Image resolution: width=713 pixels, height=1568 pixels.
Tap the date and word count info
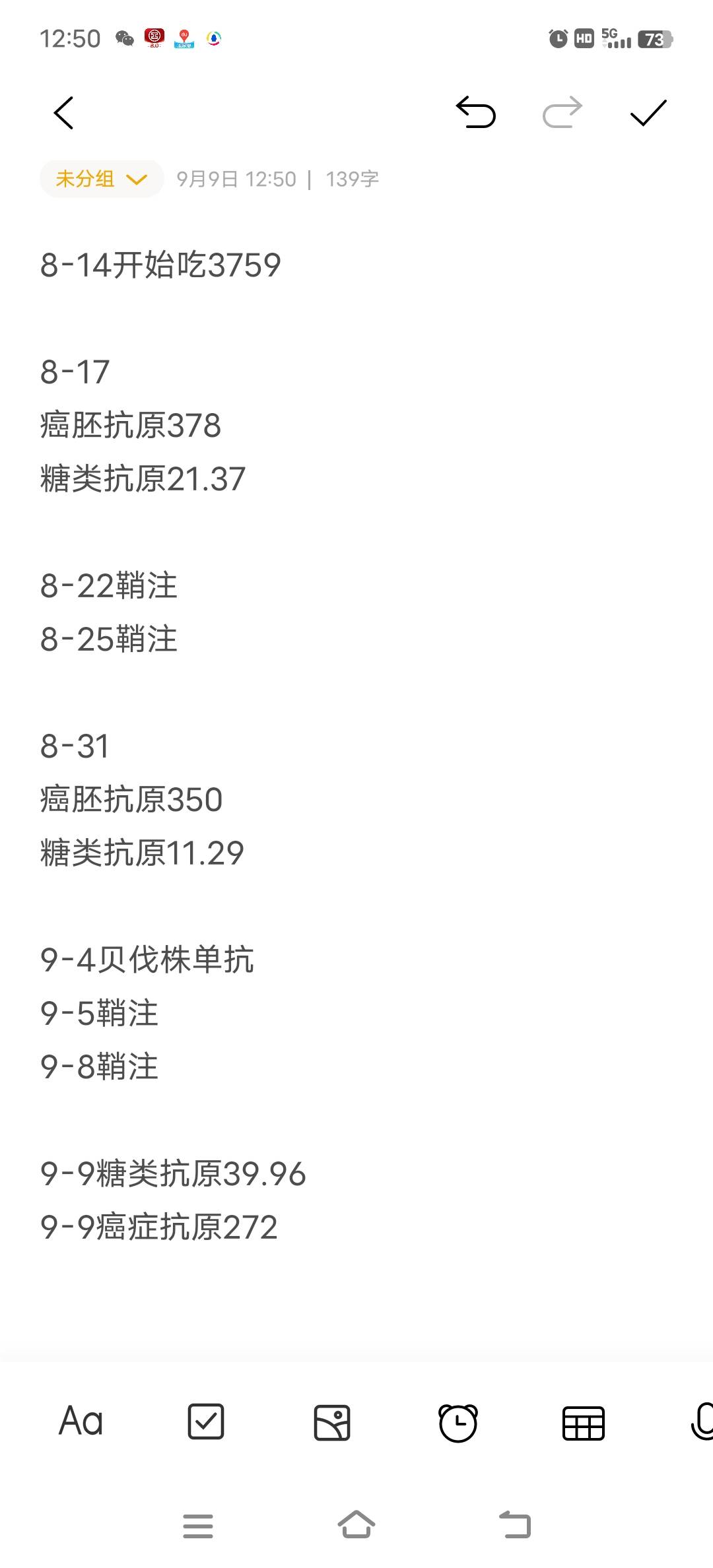pos(277,178)
